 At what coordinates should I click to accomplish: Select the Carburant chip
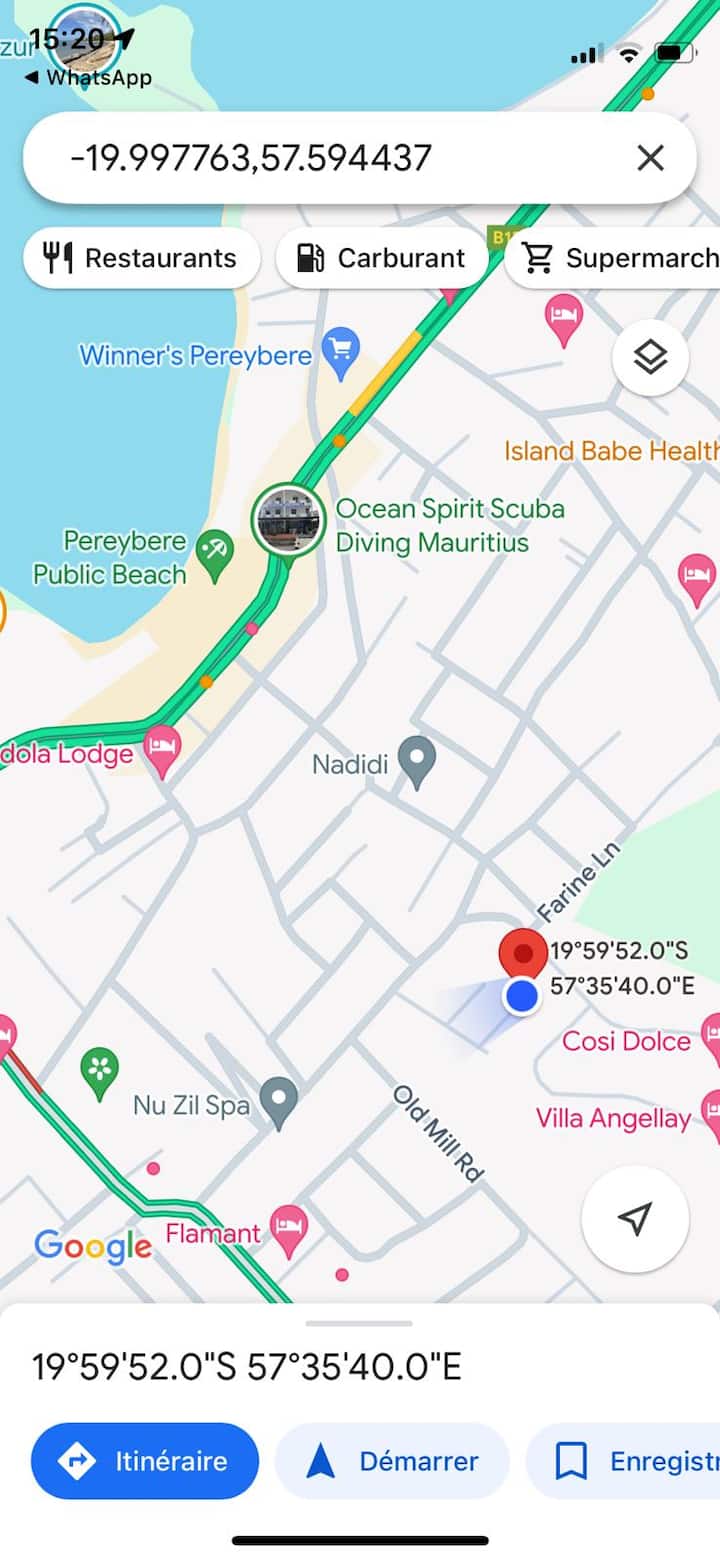(382, 258)
